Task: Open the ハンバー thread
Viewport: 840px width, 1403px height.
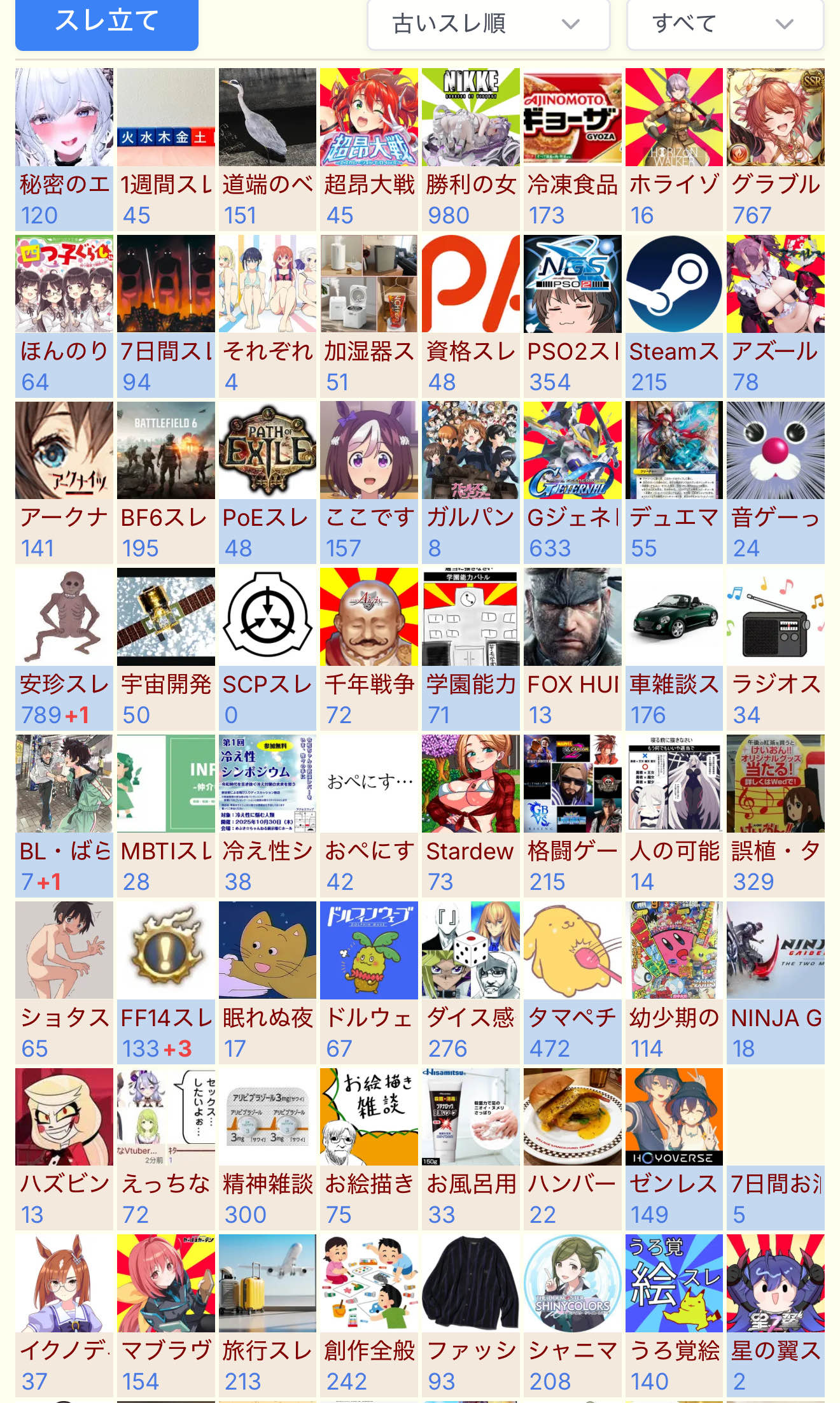Action: click(572, 1149)
